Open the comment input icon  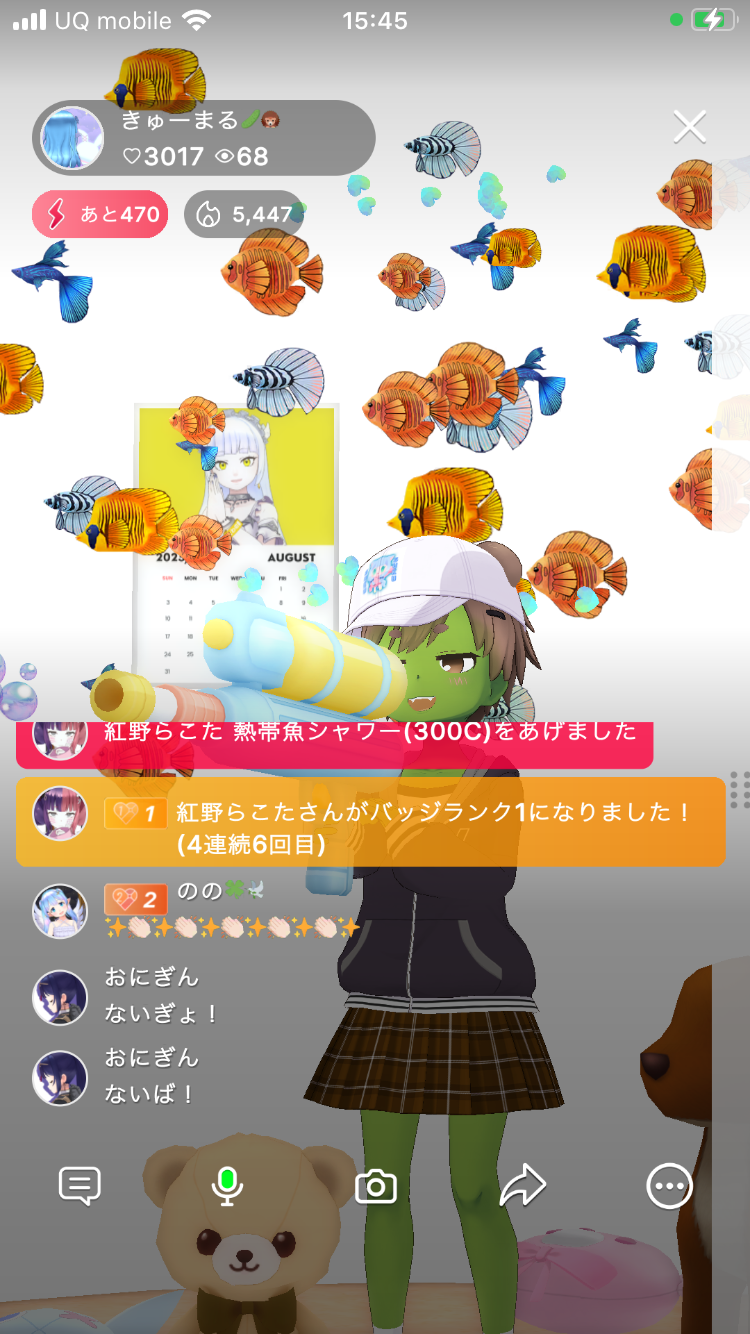pos(80,1186)
